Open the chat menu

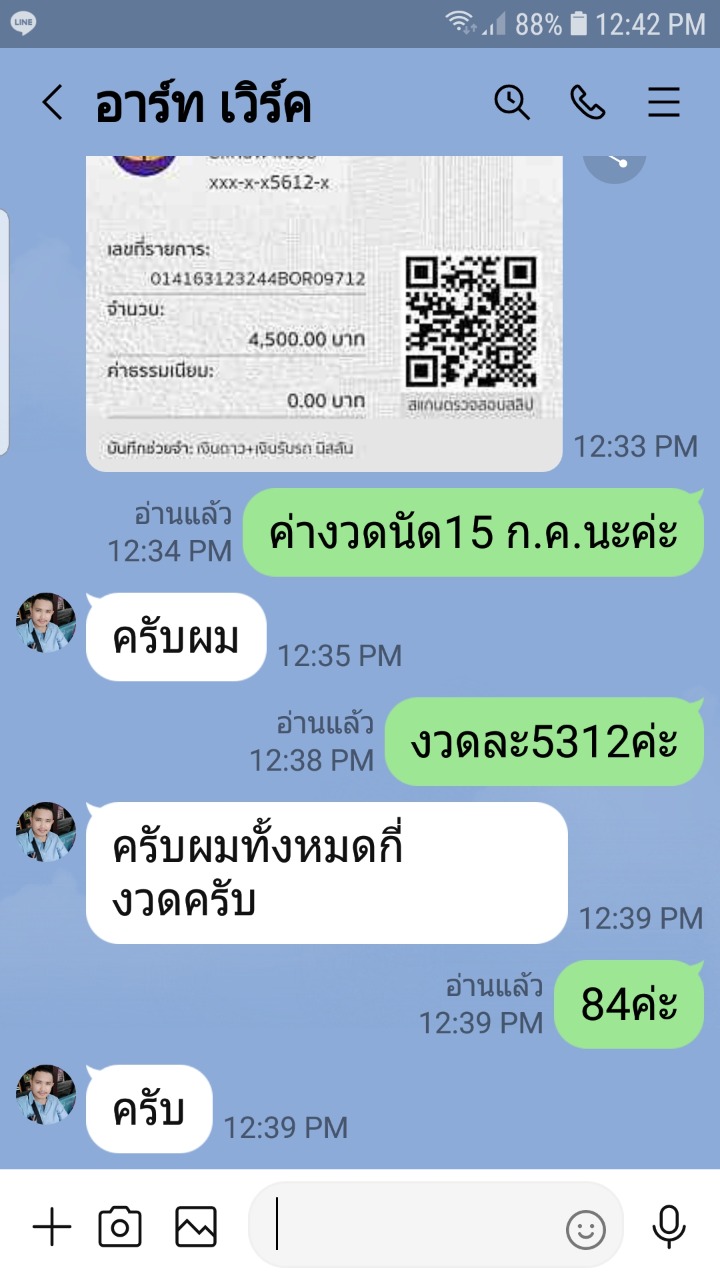663,102
